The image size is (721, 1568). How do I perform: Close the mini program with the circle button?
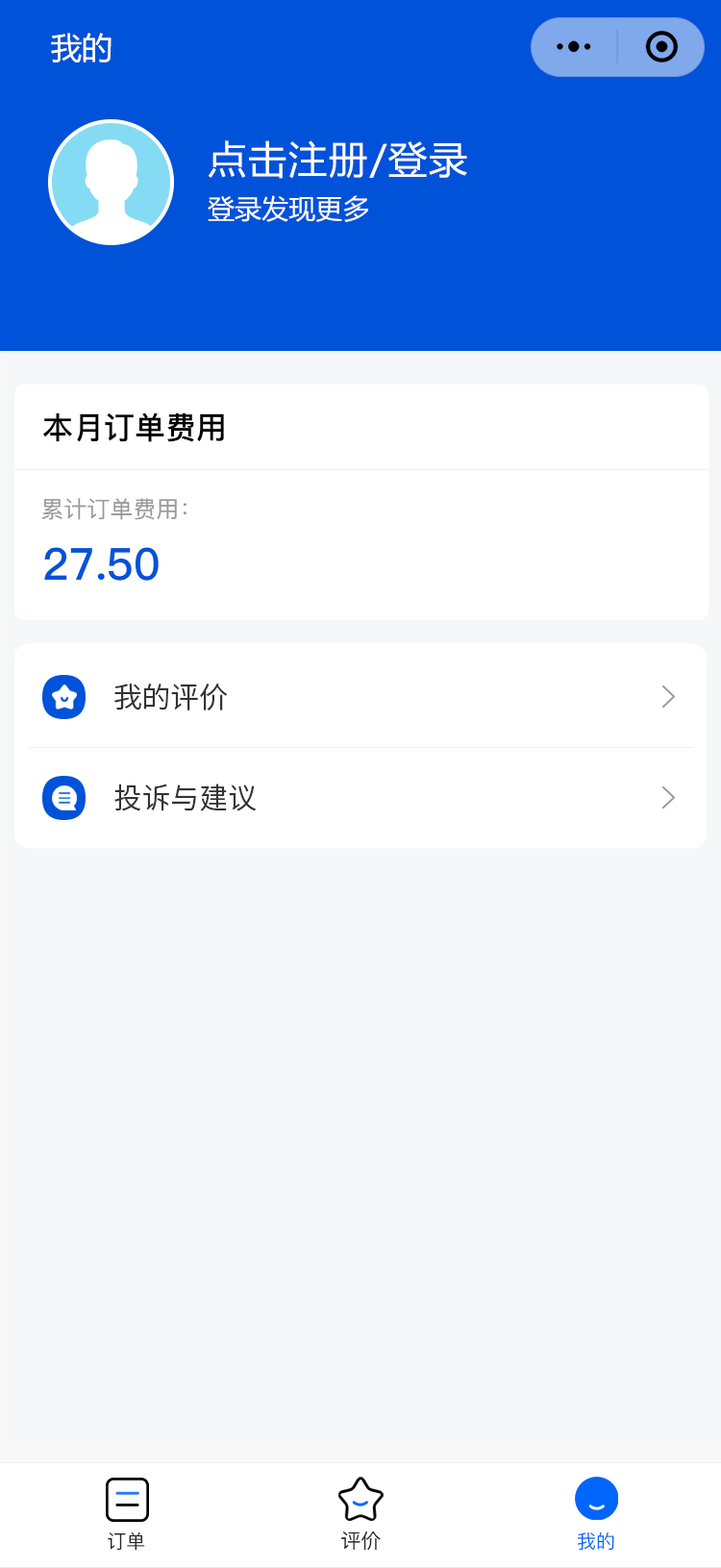[x=661, y=47]
